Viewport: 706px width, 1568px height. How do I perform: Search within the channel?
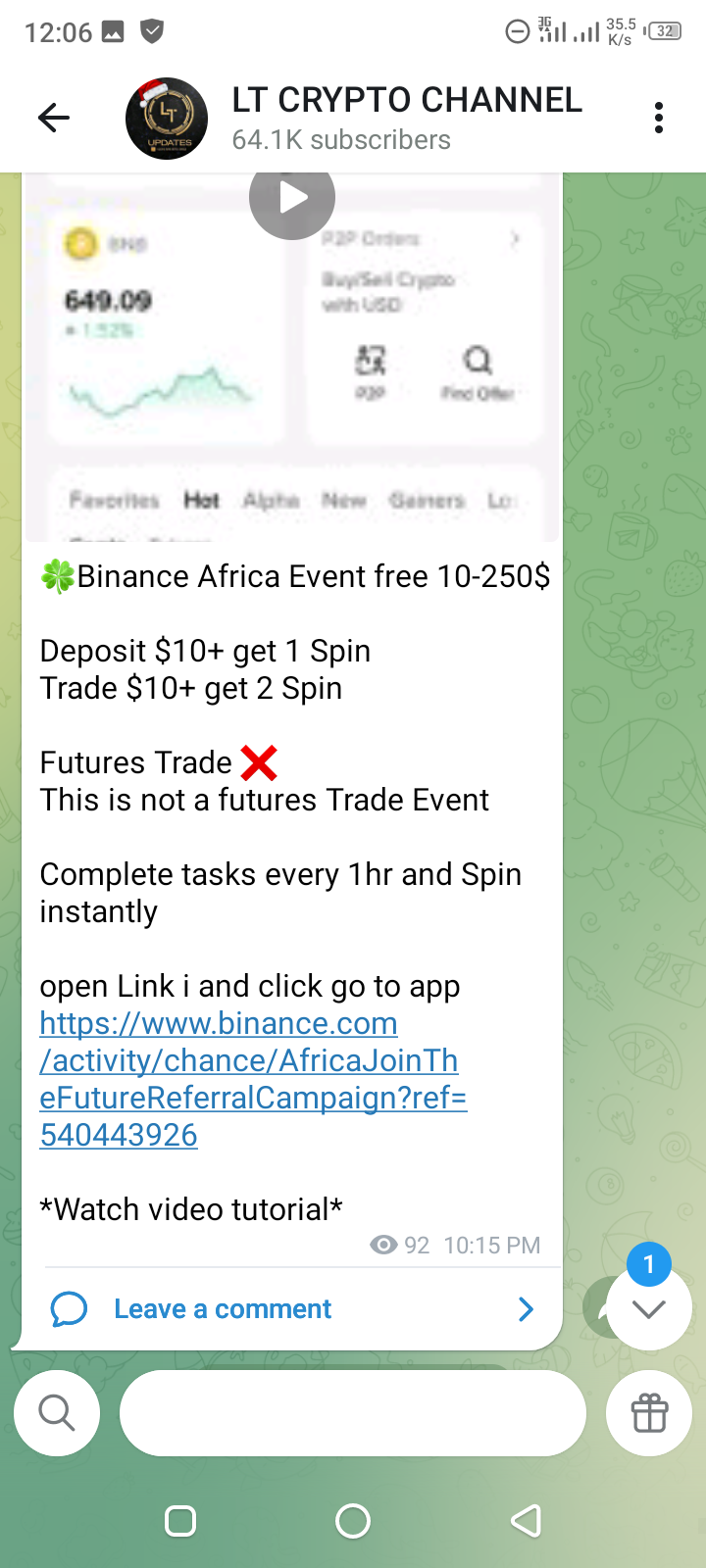[x=57, y=1413]
